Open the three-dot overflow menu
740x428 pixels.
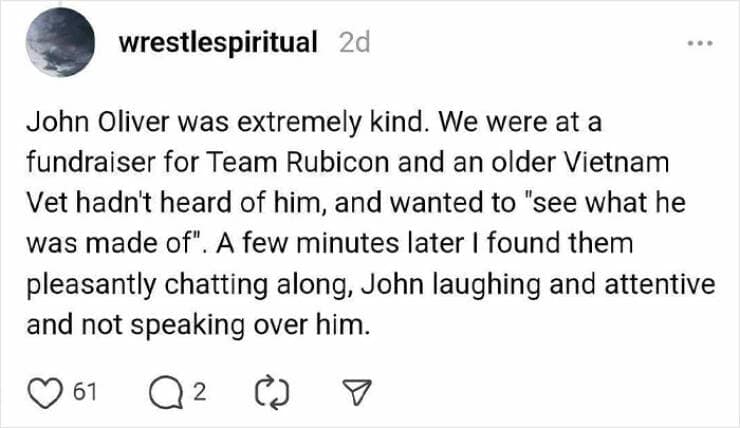pyautogui.click(x=699, y=44)
